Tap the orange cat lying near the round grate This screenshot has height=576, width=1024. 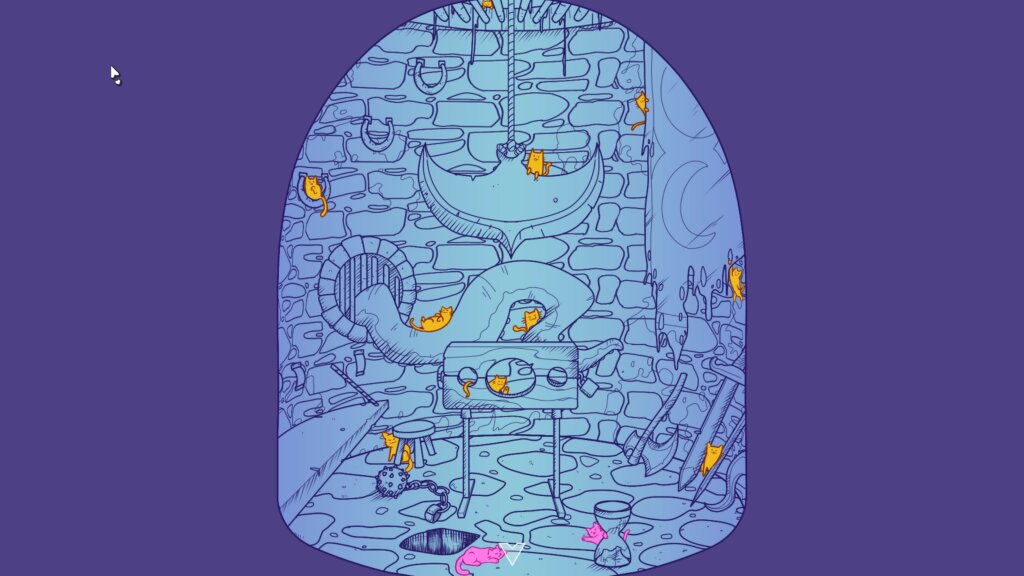(432, 319)
